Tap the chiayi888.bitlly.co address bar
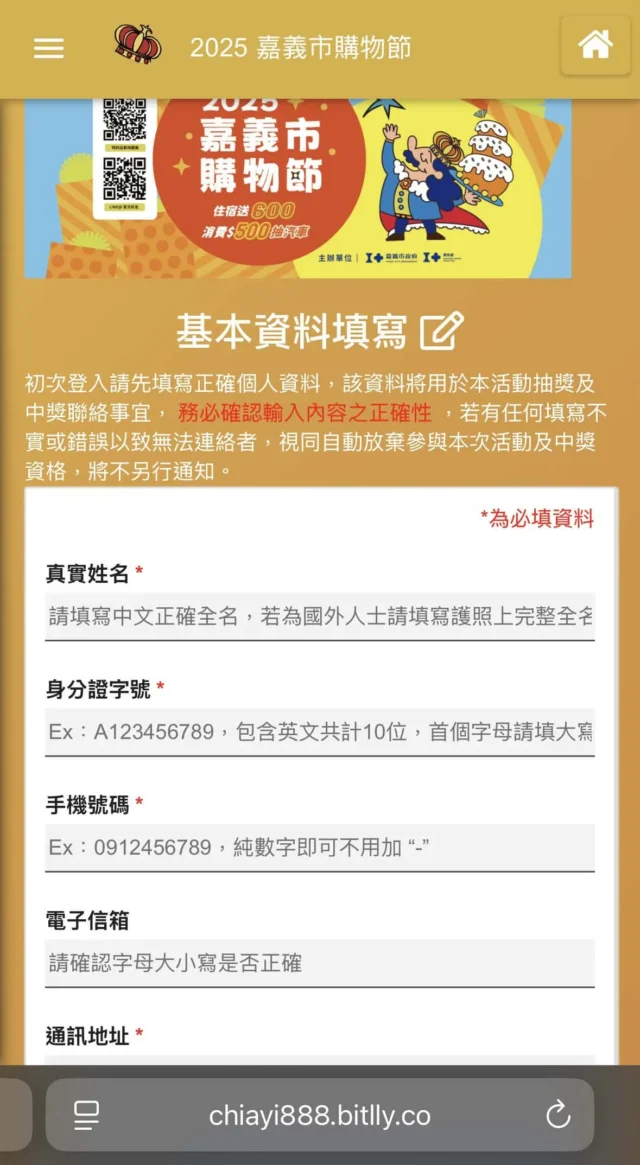 click(320, 1115)
